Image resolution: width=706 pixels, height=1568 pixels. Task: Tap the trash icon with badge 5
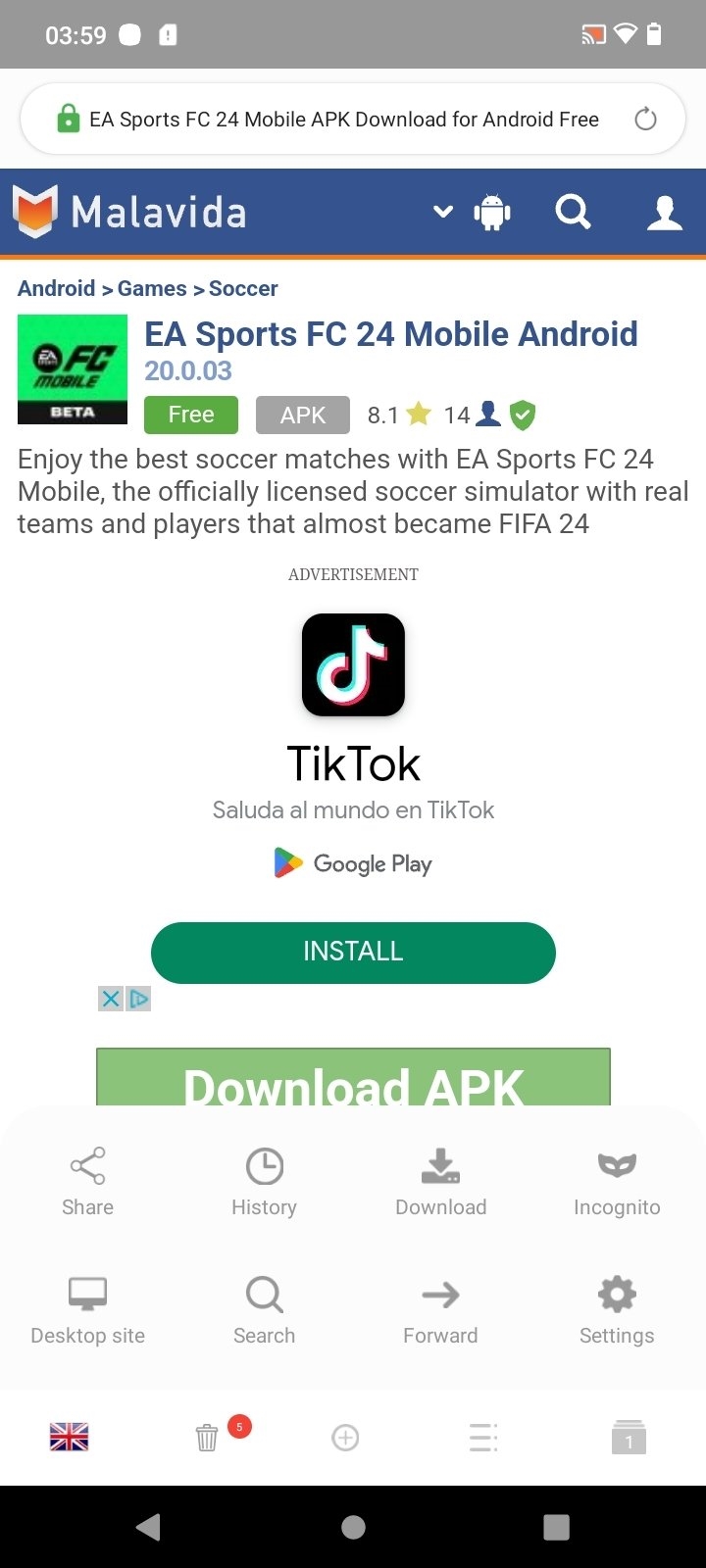(207, 1437)
